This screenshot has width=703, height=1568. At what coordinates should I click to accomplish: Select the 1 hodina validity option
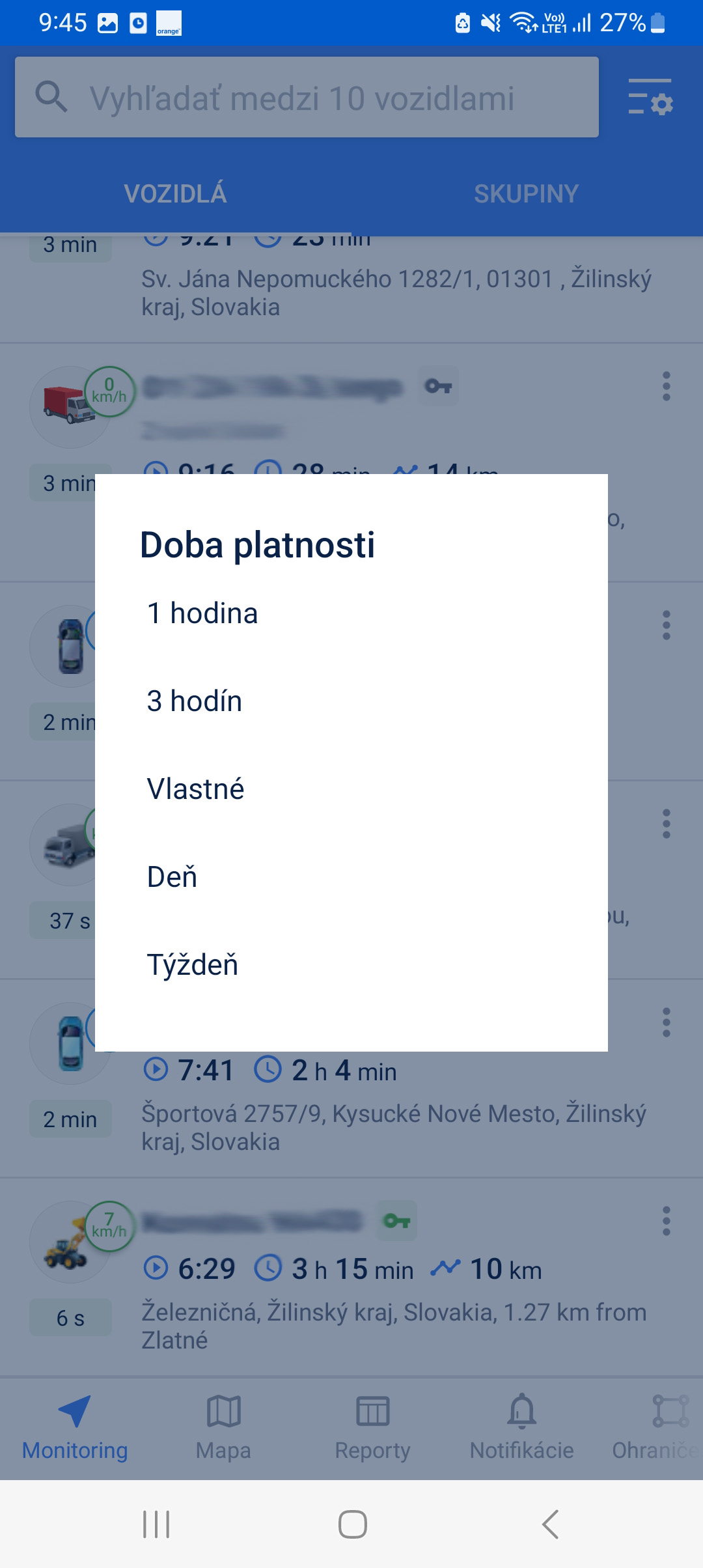pos(351,613)
